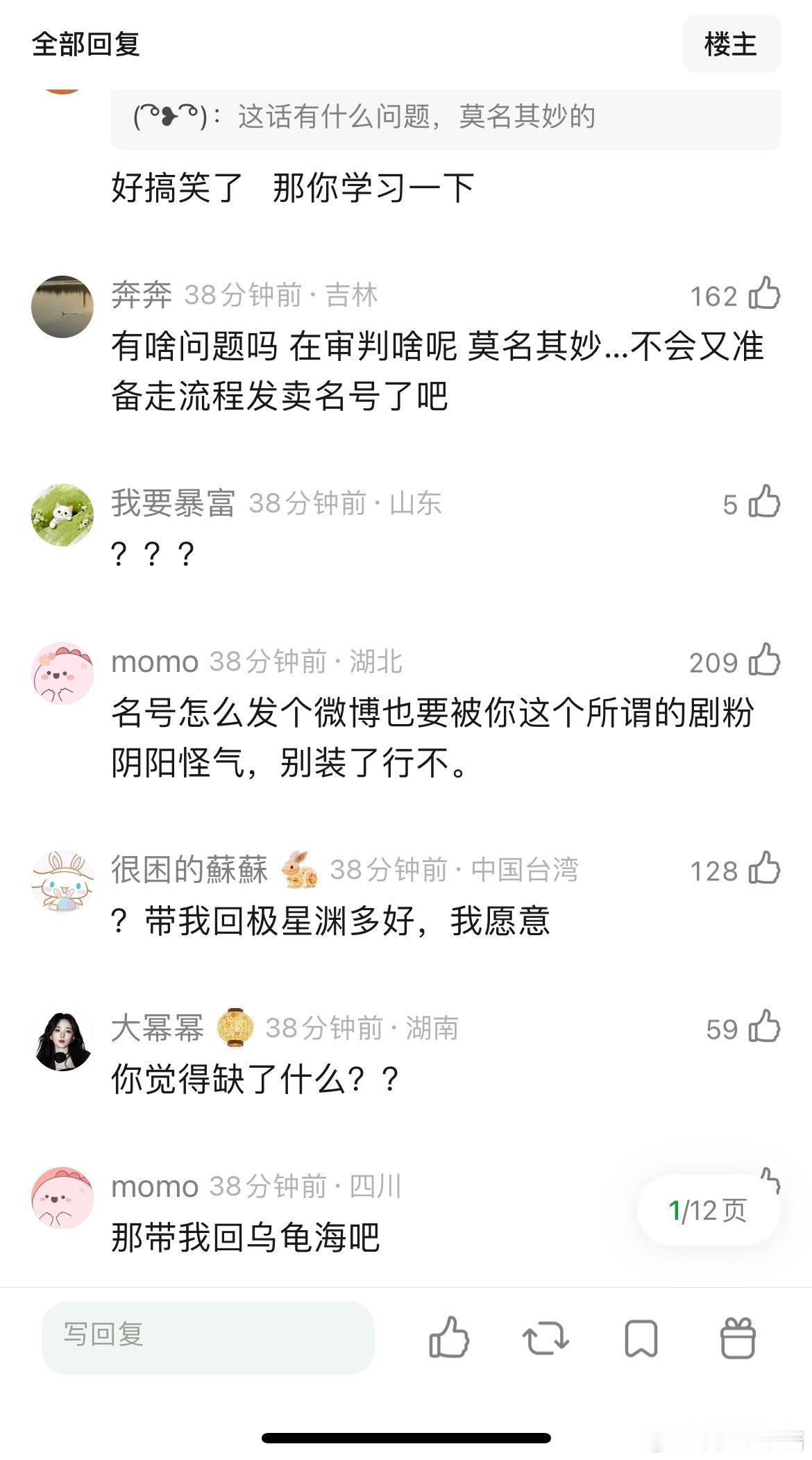The width and height of the screenshot is (812, 1460).
Task: Open the quoted reply 这话有什么问题
Action: point(444,117)
